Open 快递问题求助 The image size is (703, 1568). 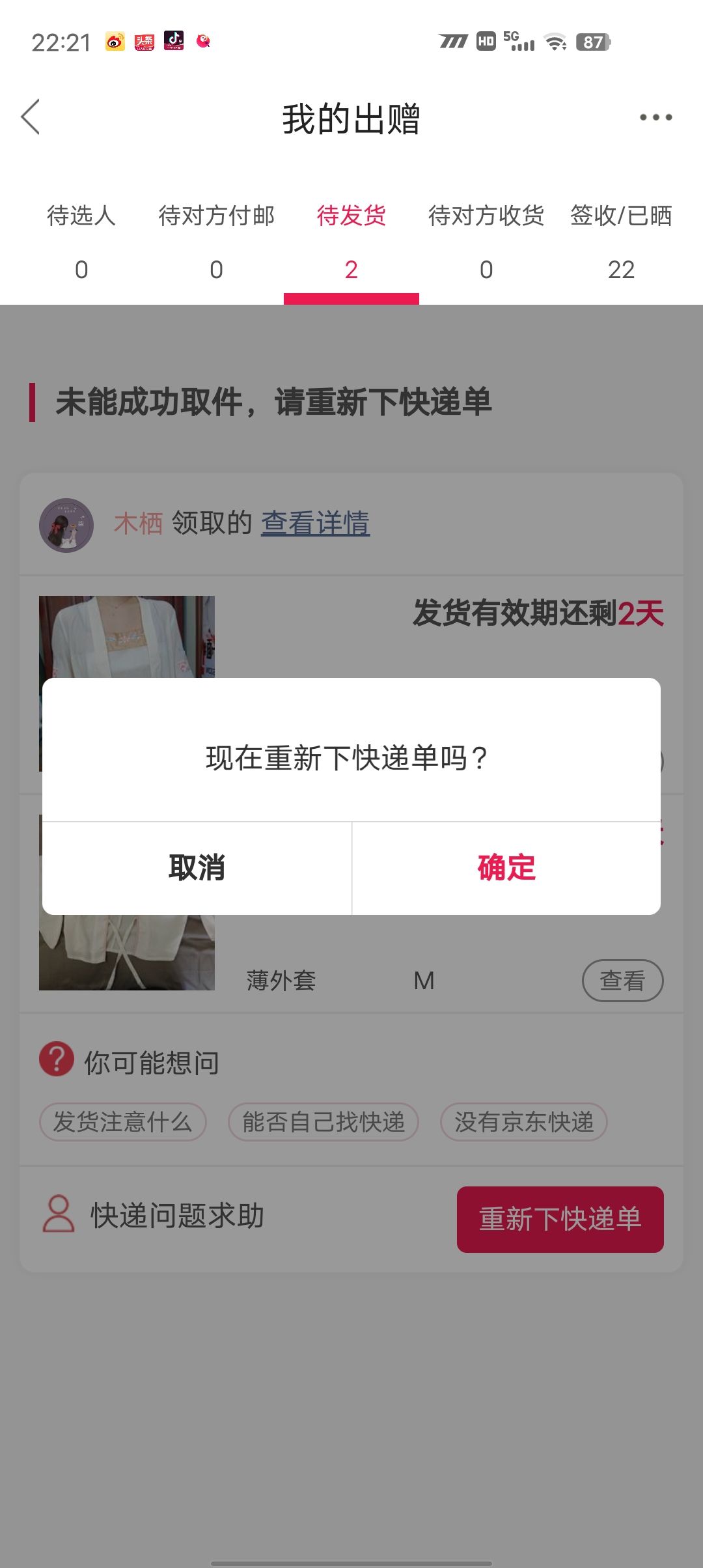[154, 1215]
